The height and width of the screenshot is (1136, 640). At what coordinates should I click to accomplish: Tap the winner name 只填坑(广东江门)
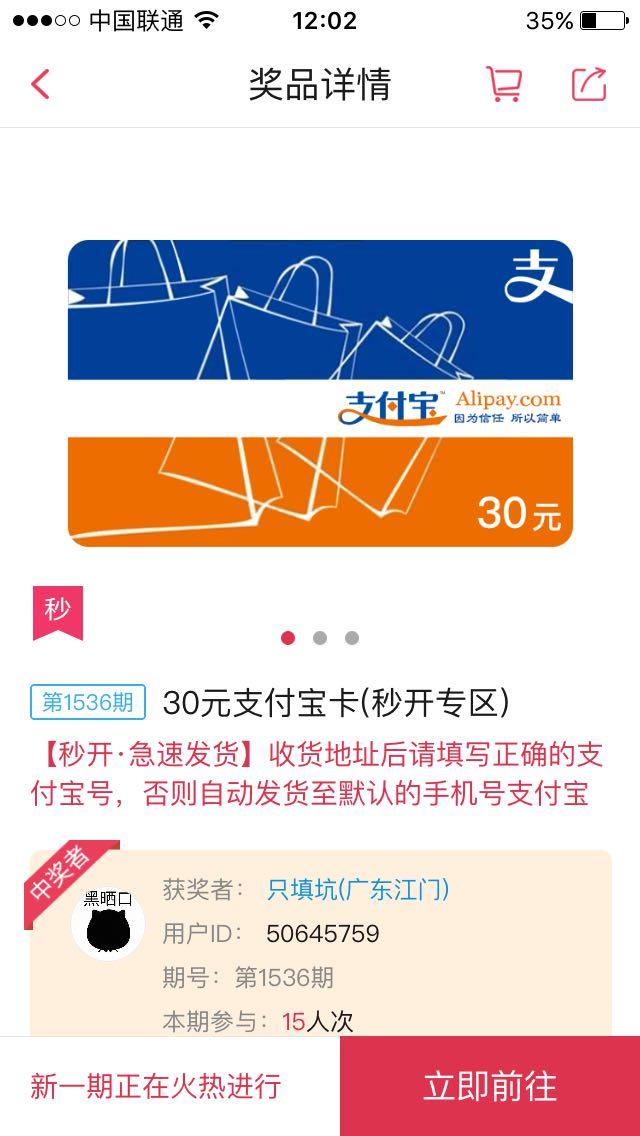358,889
